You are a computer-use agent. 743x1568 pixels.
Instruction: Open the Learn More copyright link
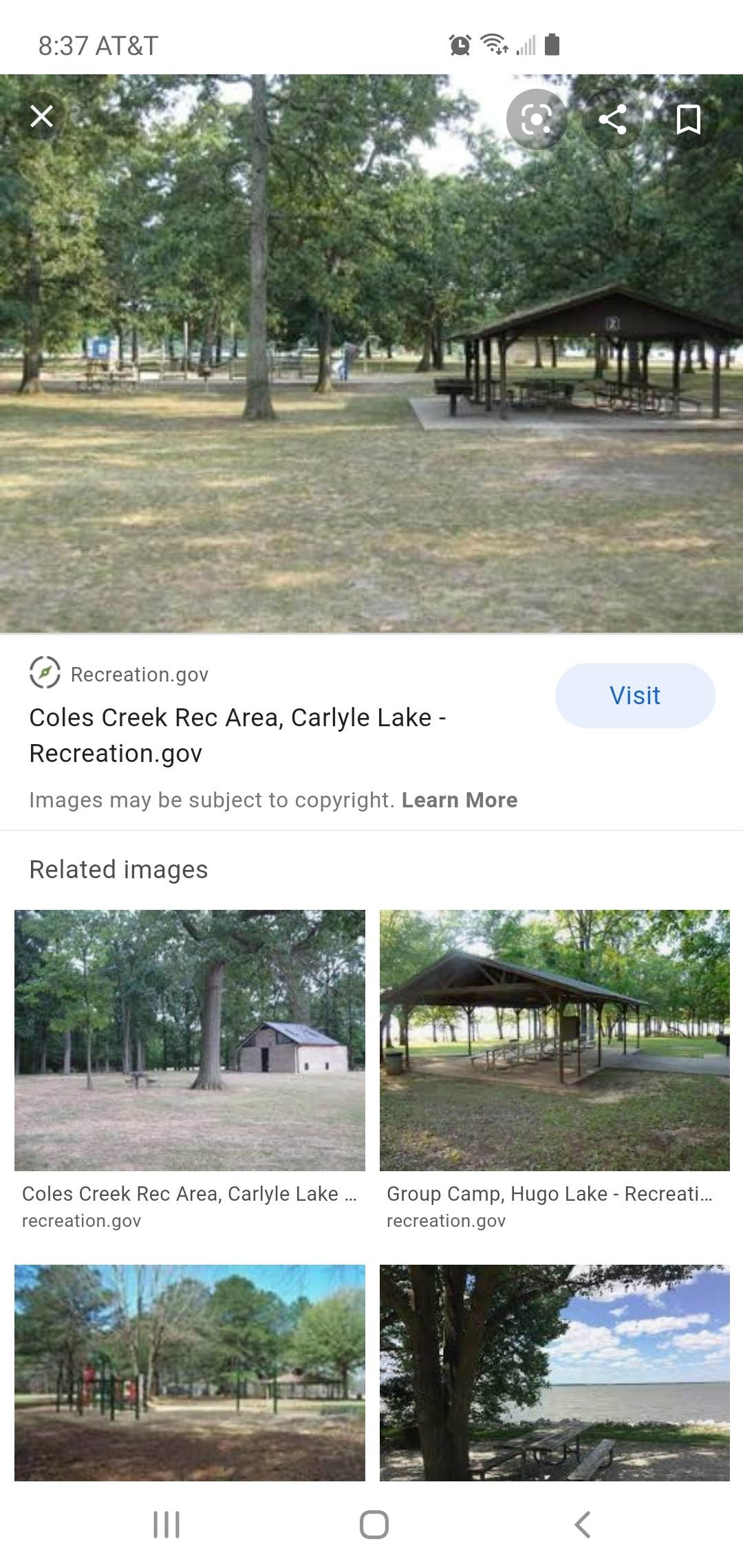pyautogui.click(x=460, y=800)
